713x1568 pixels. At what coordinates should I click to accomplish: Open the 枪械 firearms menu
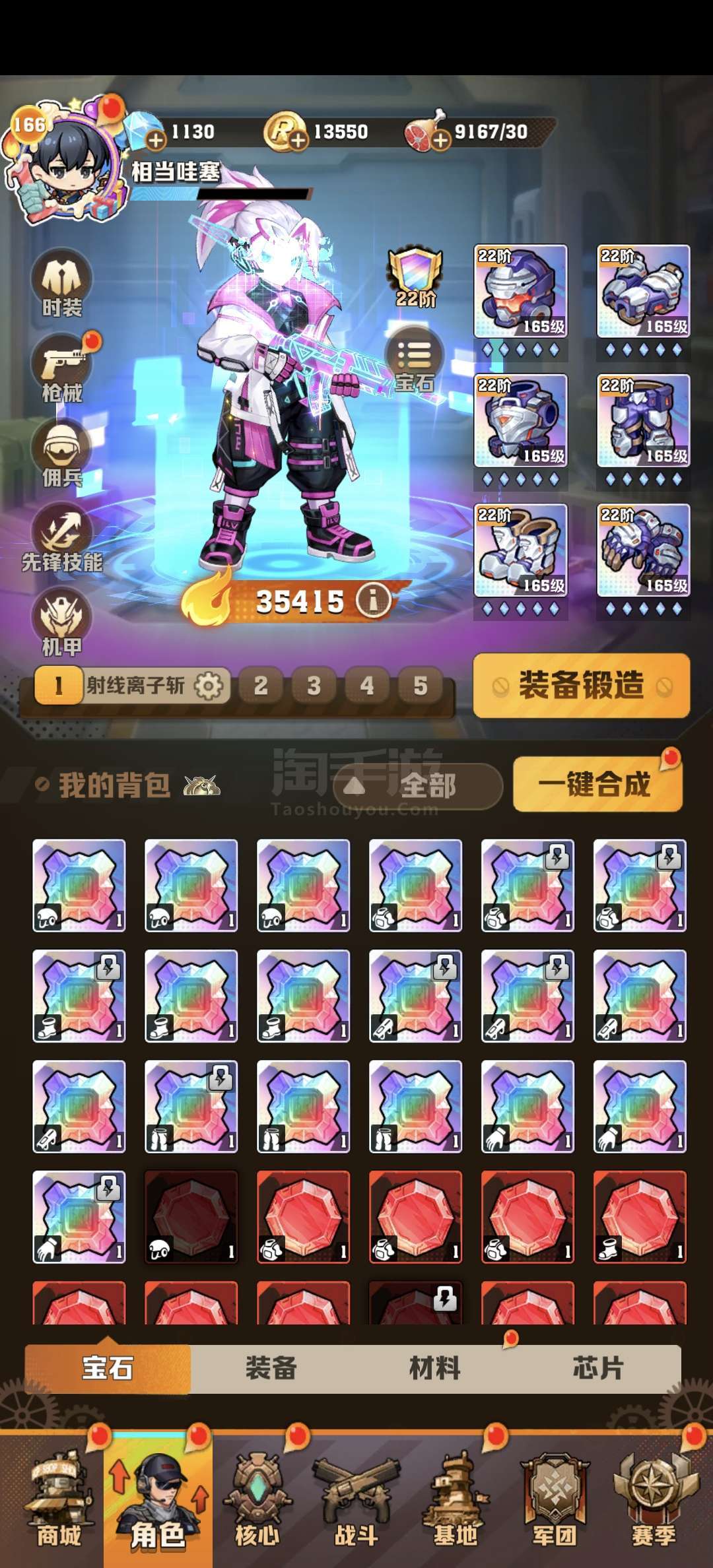[61, 368]
